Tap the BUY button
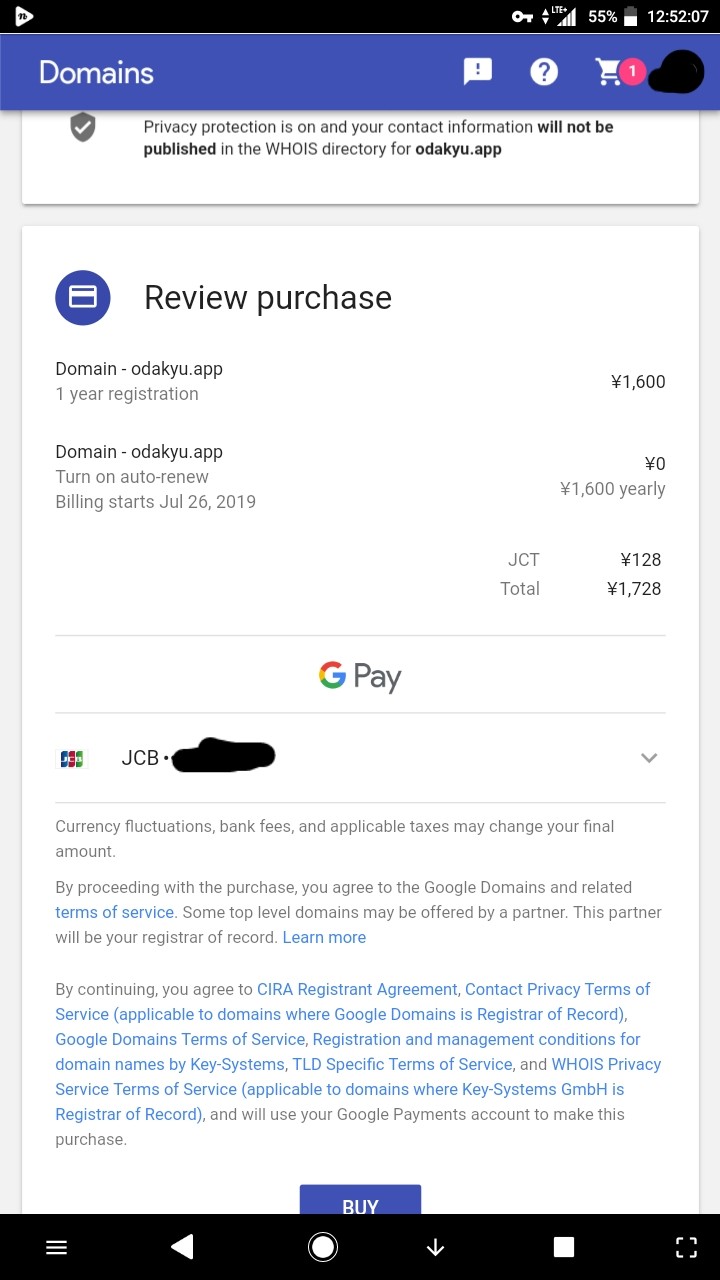The width and height of the screenshot is (720, 1280). point(360,1203)
